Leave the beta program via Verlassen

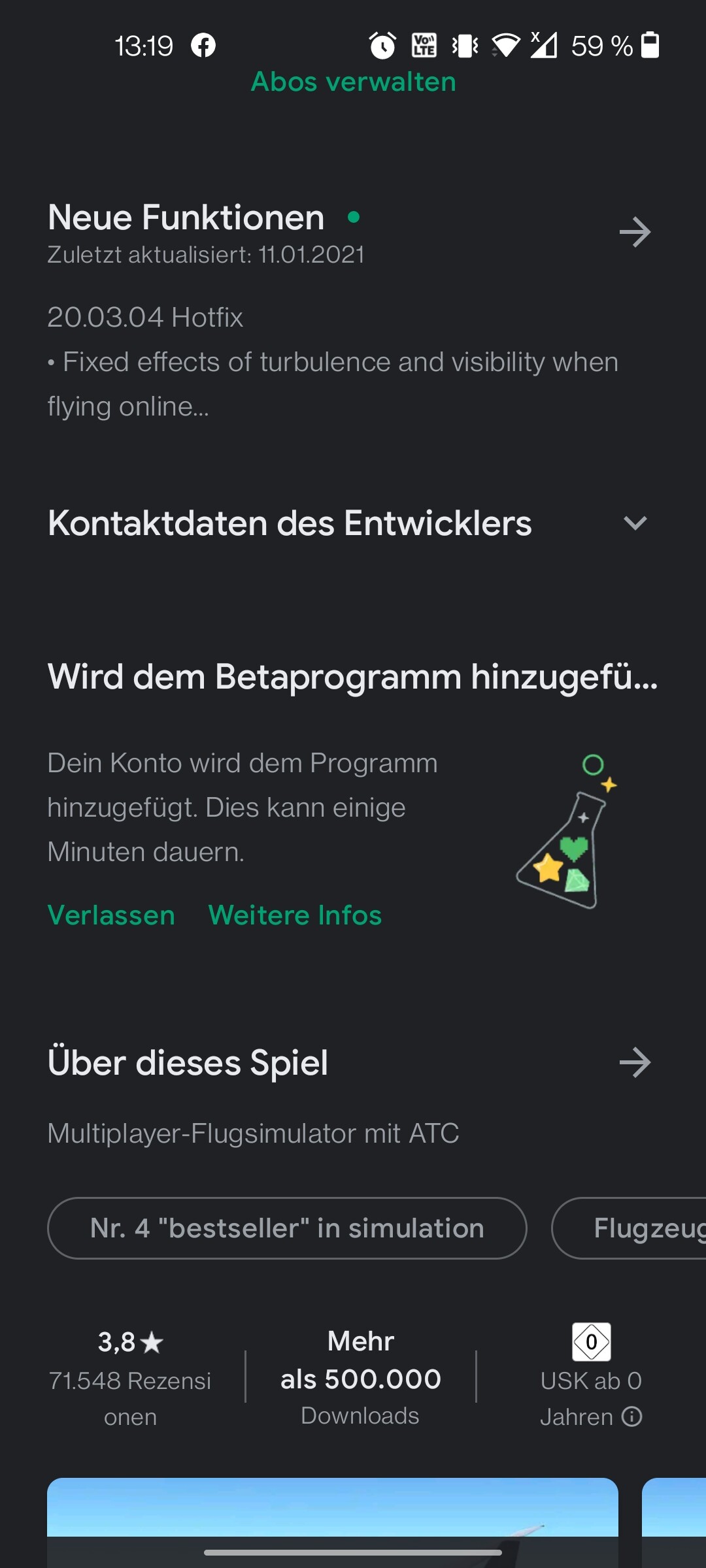pyautogui.click(x=111, y=915)
